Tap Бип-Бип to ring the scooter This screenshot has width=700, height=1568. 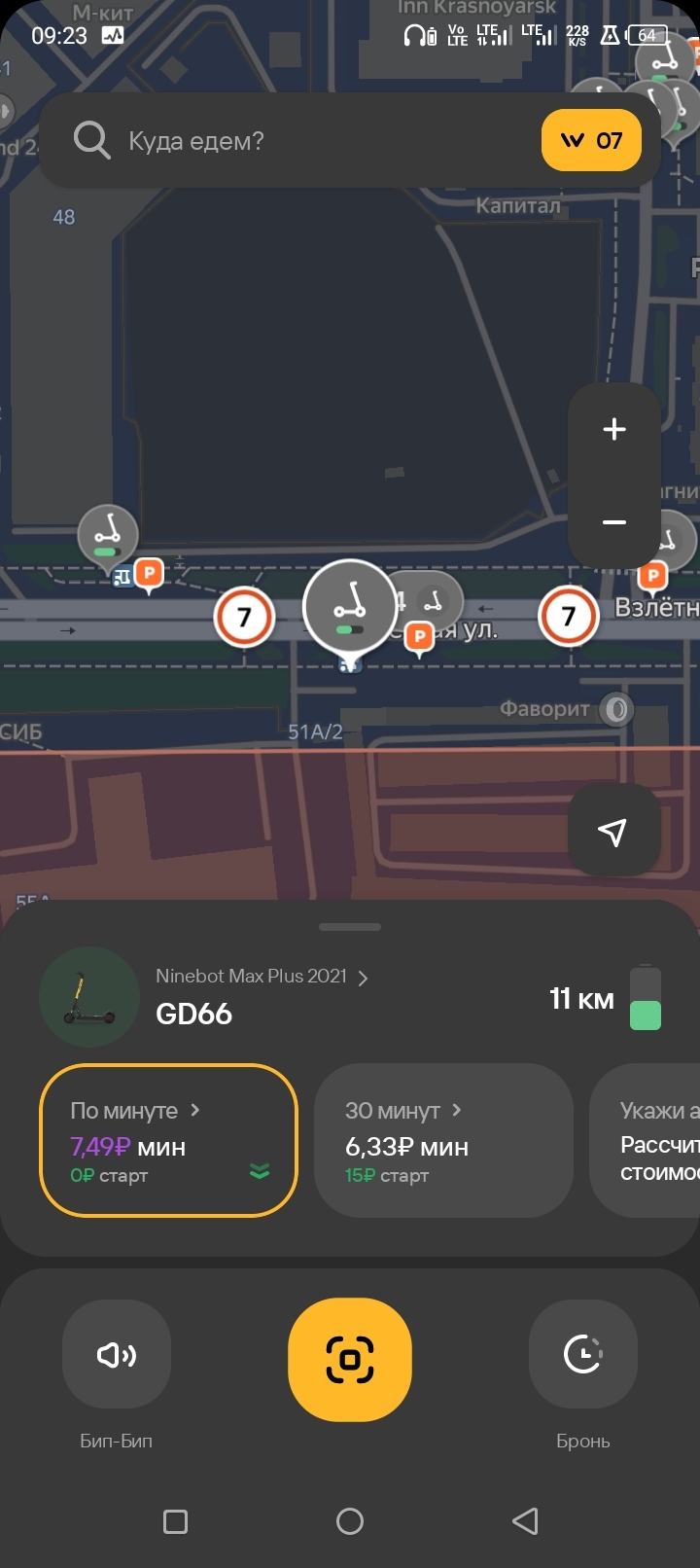click(117, 1355)
